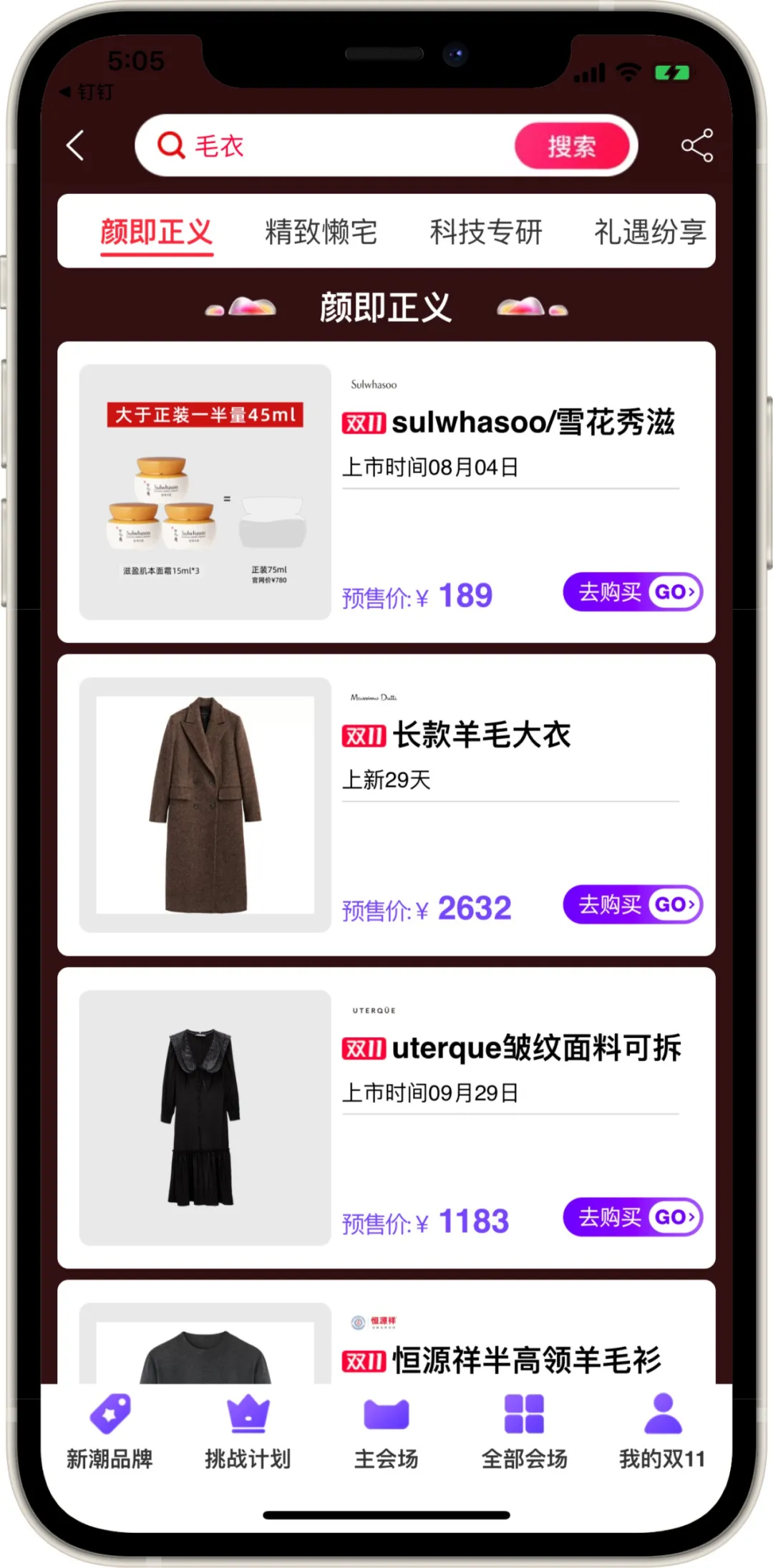Click inside the search input showing 毛衣
773x1568 pixels.
tap(322, 145)
